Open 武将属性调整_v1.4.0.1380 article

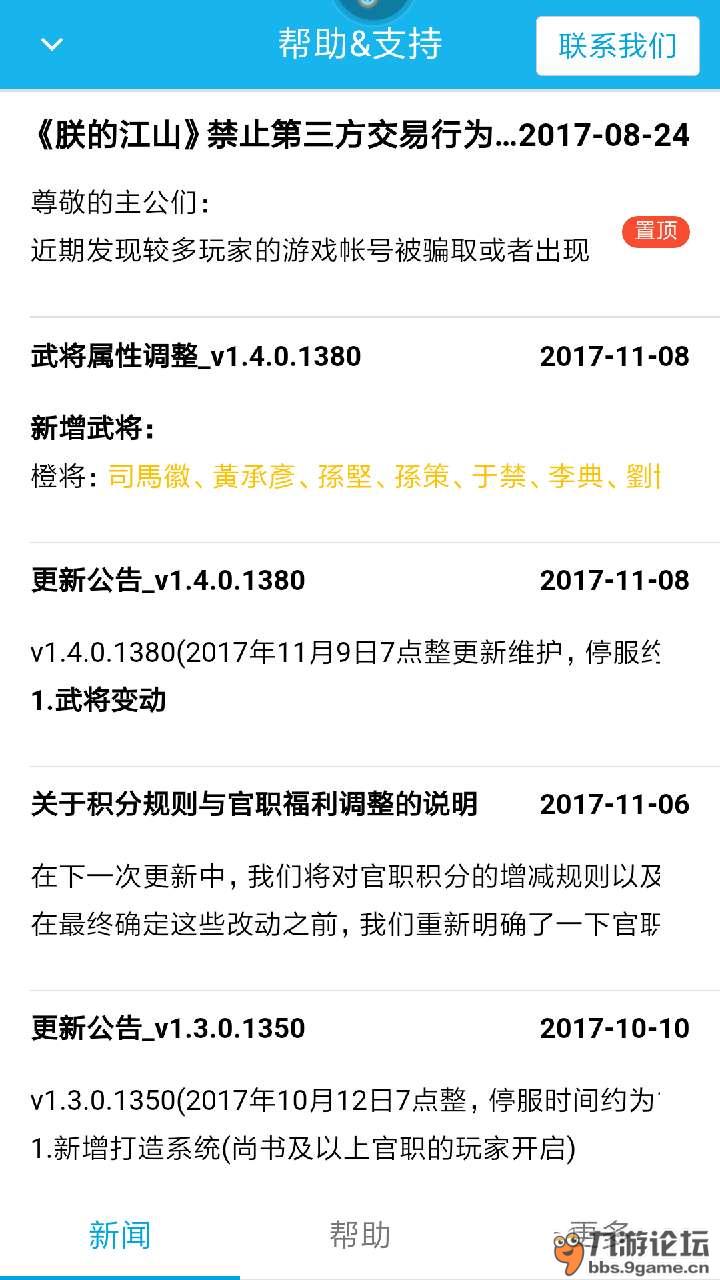[x=360, y=430]
